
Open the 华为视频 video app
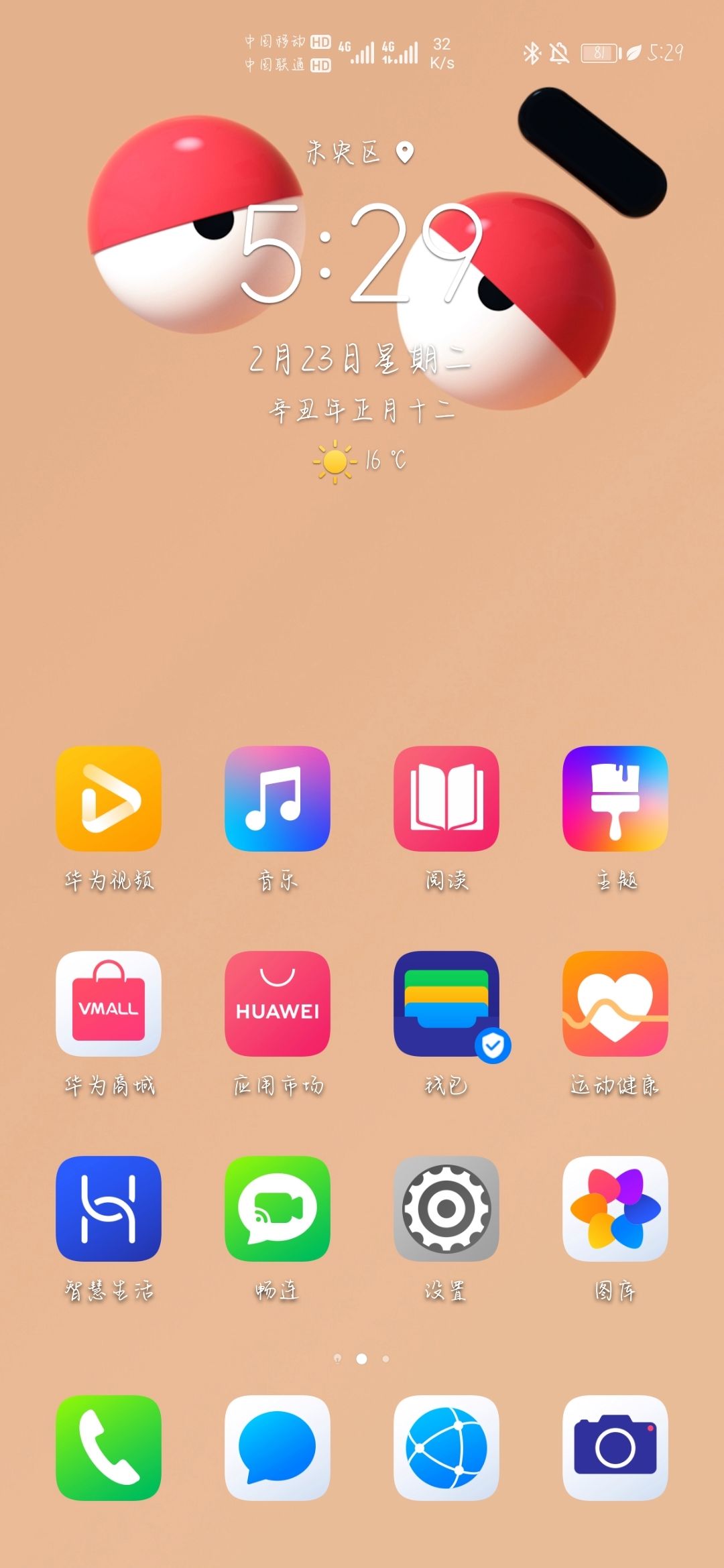point(109,799)
